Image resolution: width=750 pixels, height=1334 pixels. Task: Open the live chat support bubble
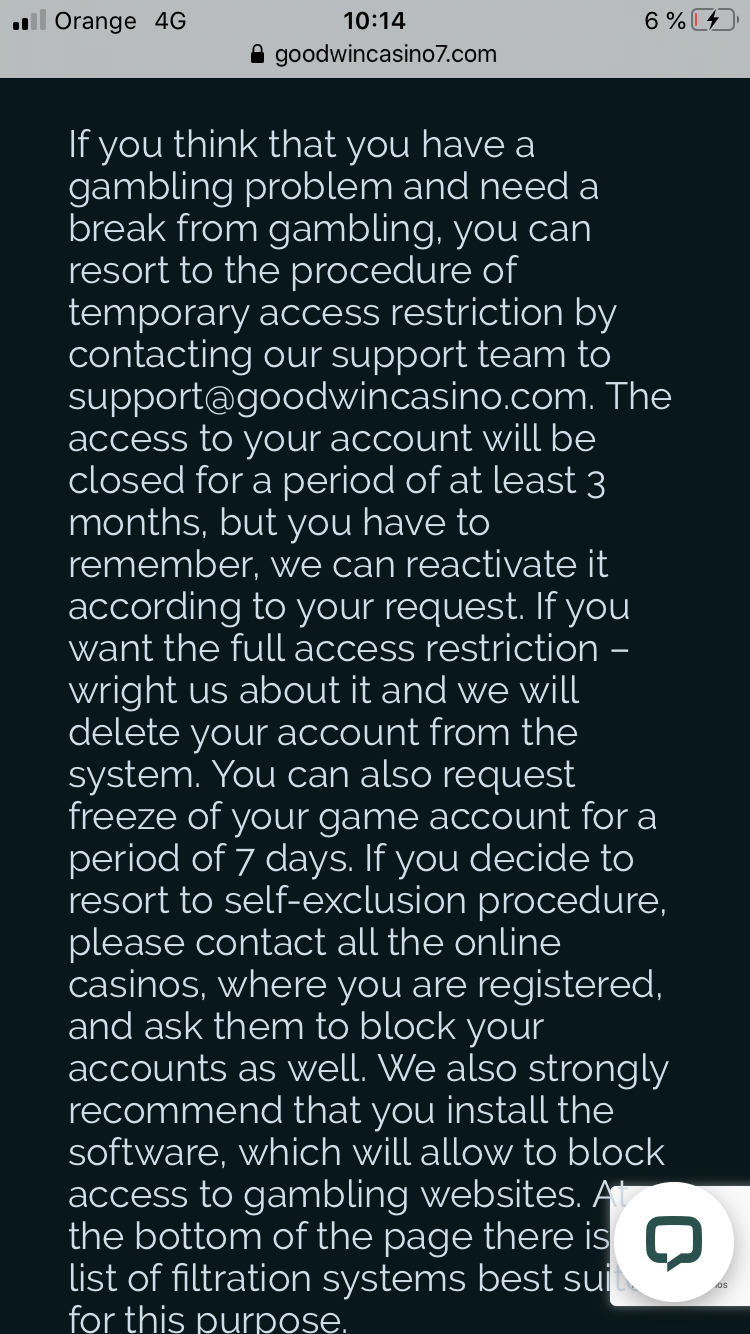673,1241
